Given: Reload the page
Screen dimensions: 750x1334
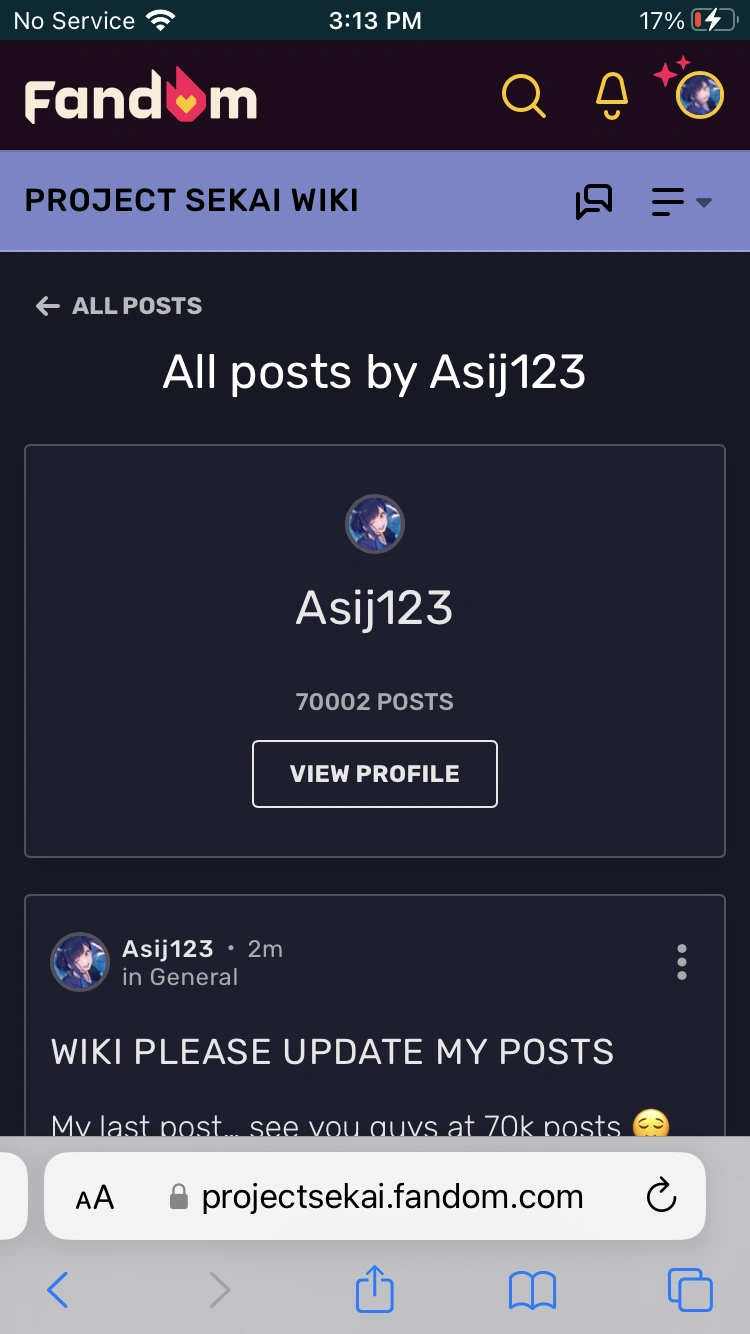Looking at the screenshot, I should click(x=661, y=1196).
